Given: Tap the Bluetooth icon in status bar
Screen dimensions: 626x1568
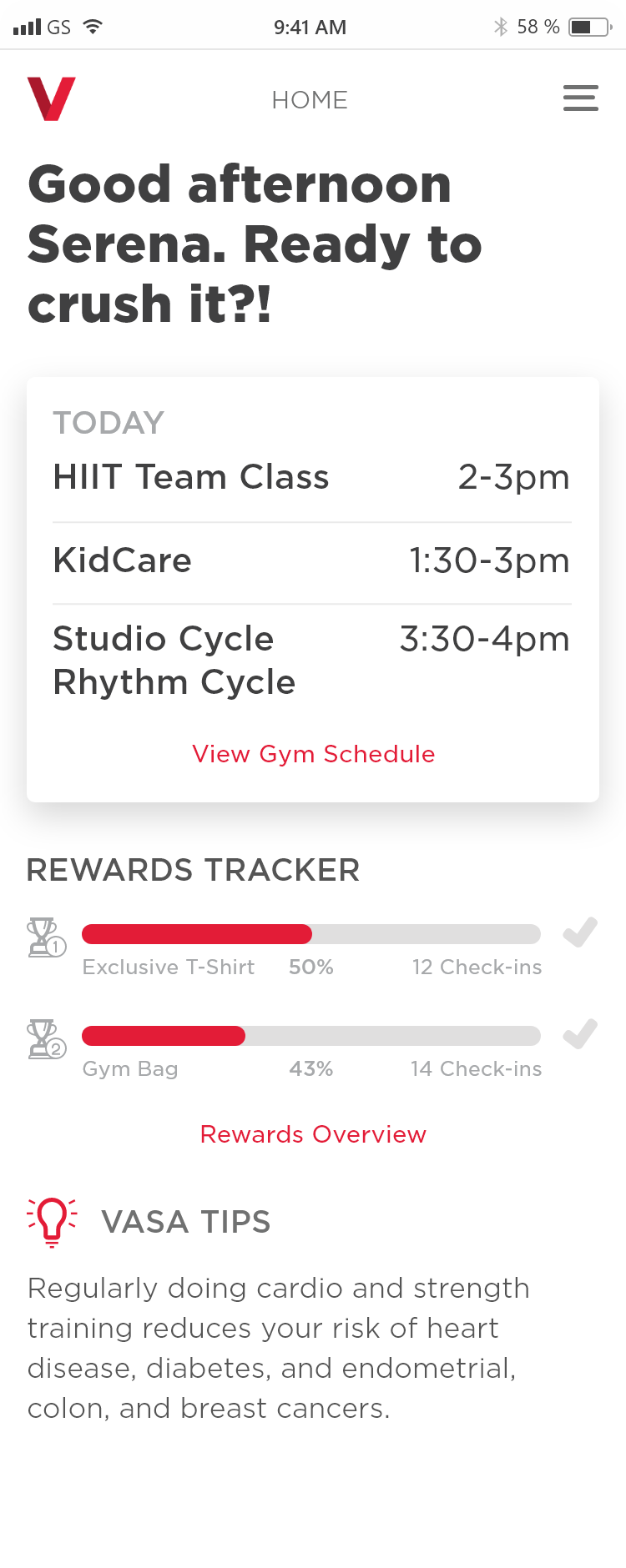Looking at the screenshot, I should (502, 27).
